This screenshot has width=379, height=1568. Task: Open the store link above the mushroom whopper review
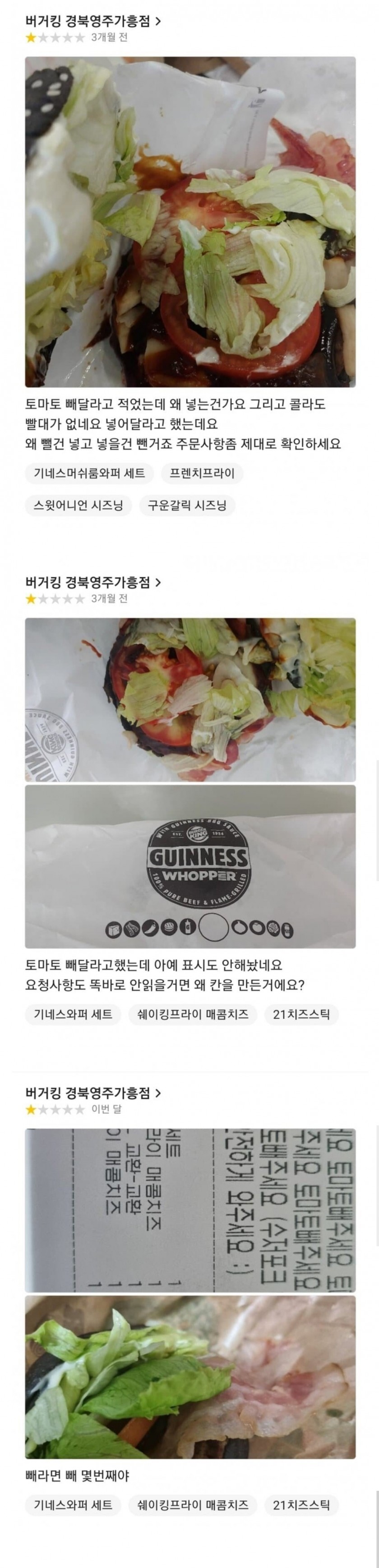92,21
